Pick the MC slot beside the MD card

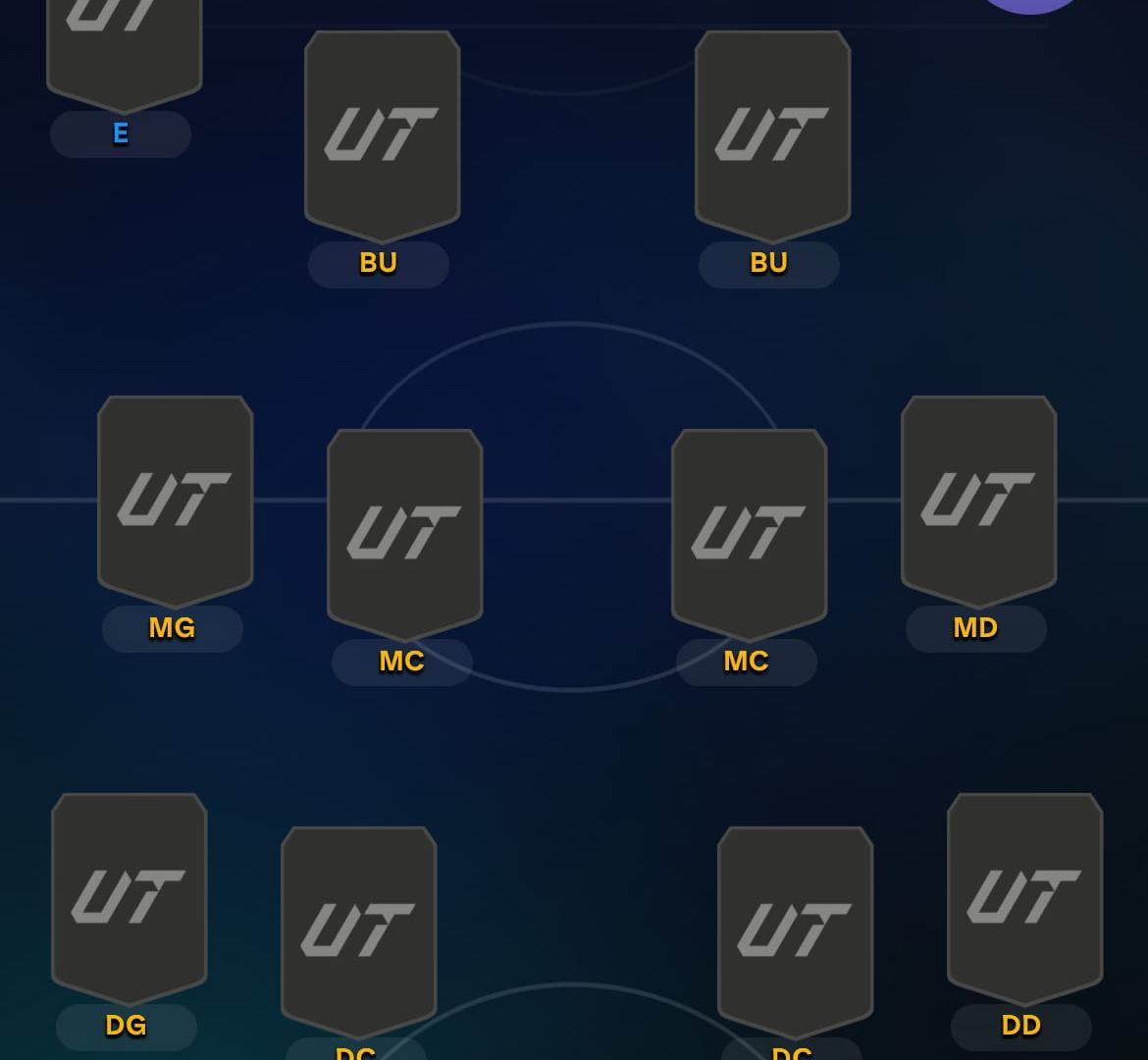coord(749,535)
